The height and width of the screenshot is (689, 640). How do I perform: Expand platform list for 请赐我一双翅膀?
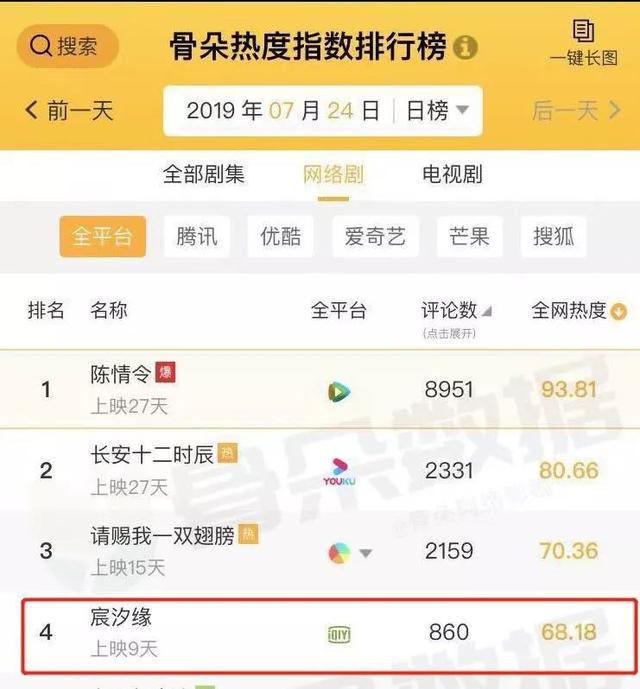pyautogui.click(x=364, y=553)
